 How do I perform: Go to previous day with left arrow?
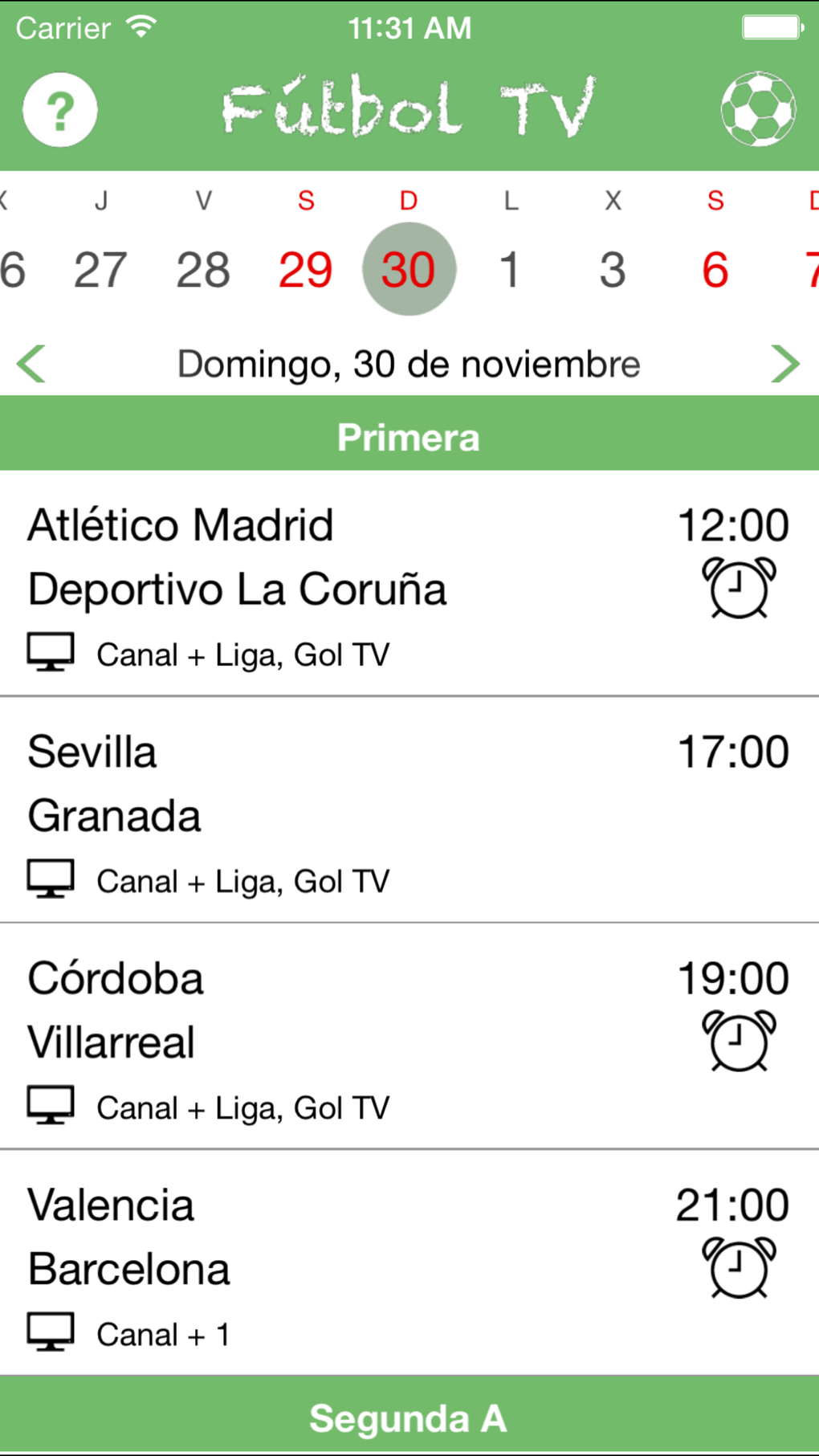(32, 364)
